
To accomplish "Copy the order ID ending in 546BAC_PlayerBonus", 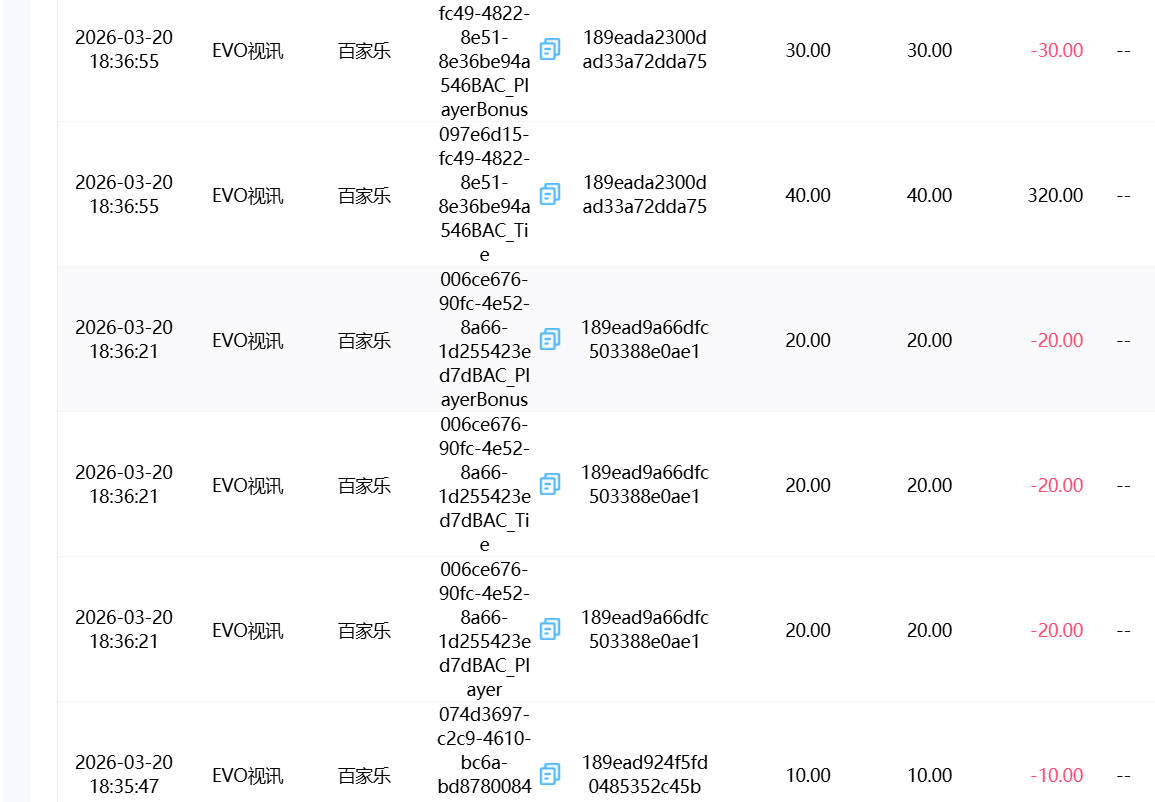I will (550, 49).
